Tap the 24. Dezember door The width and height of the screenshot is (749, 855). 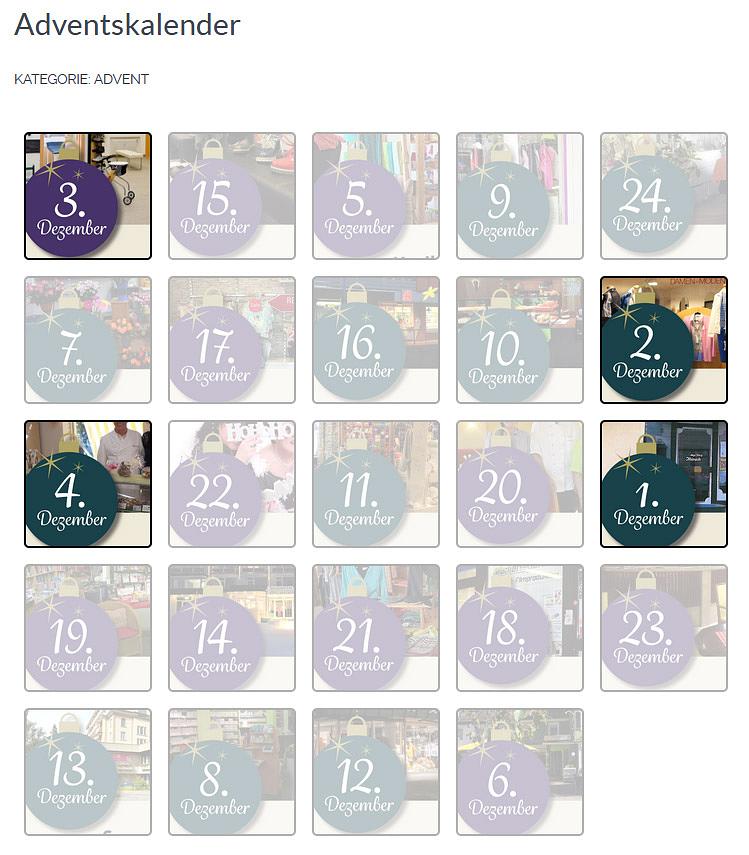(664, 196)
